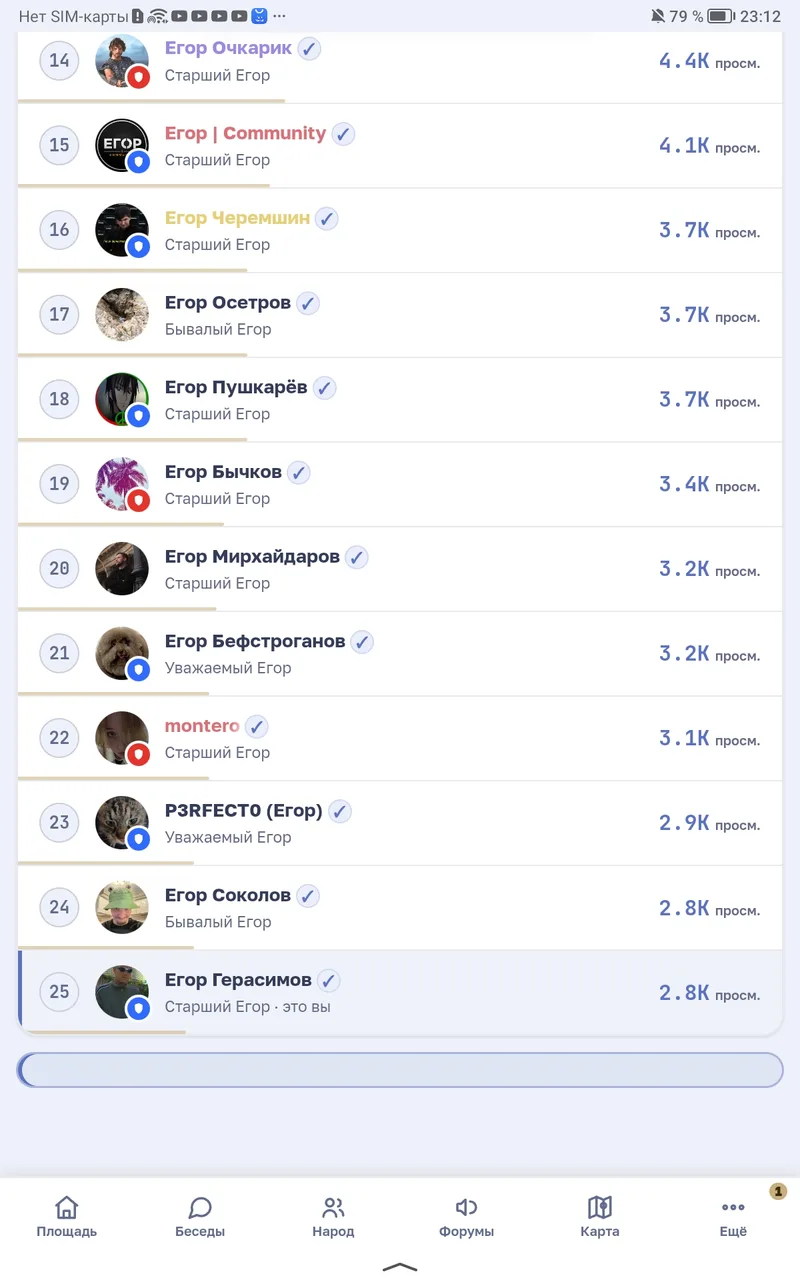Open the montero user row
This screenshot has width=800, height=1280.
pyautogui.click(x=400, y=738)
